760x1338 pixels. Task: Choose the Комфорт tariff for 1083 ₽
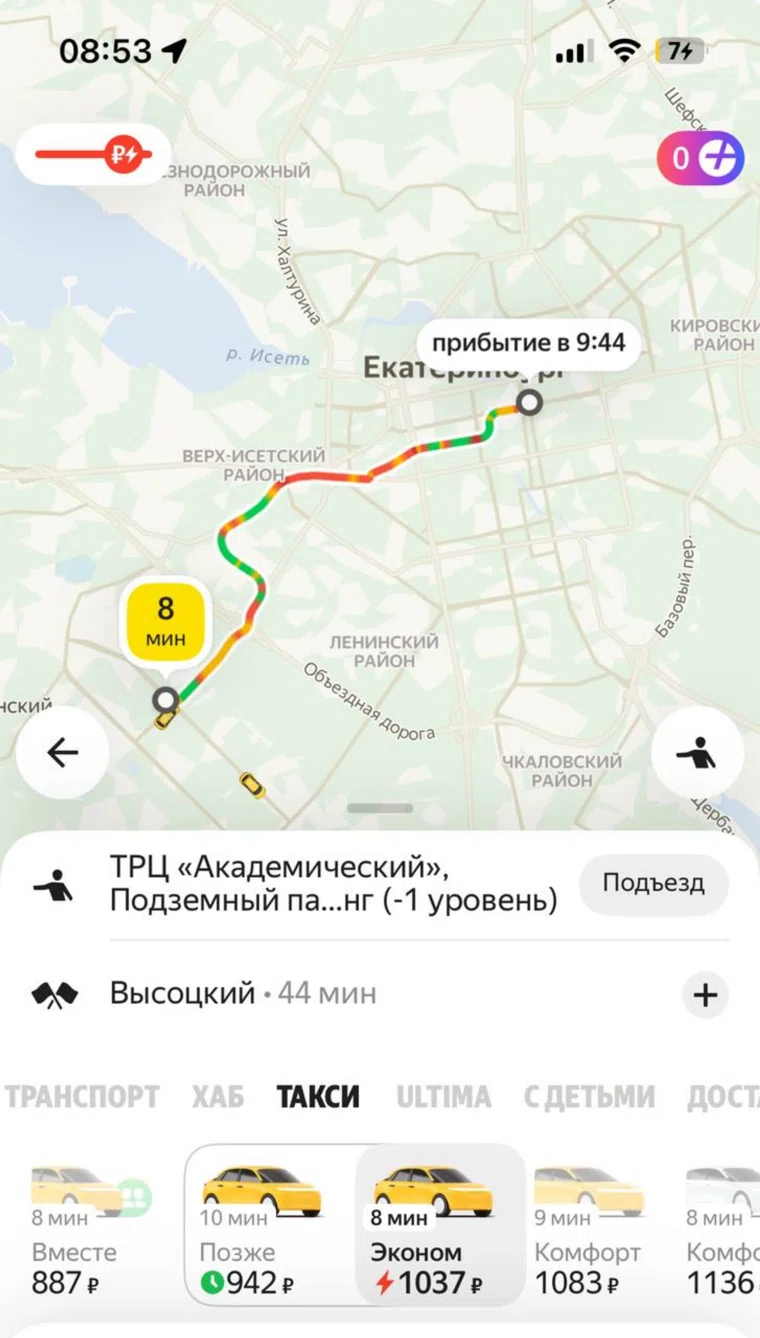588,1230
